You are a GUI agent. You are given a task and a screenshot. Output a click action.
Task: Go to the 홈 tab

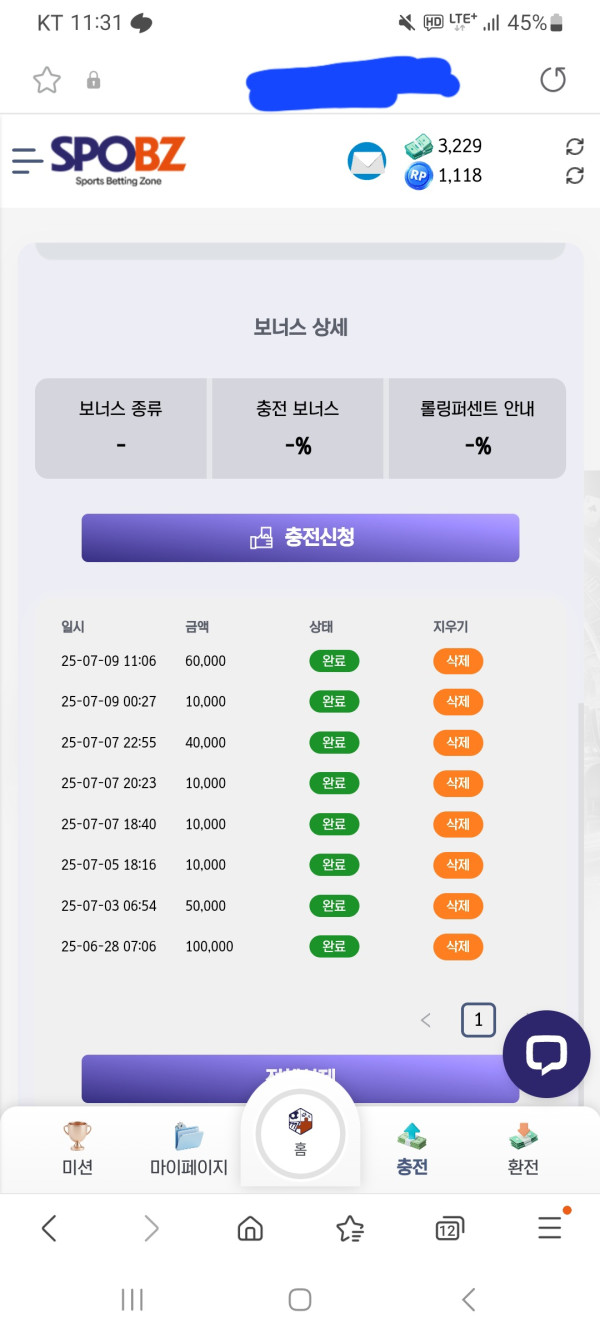point(300,1132)
